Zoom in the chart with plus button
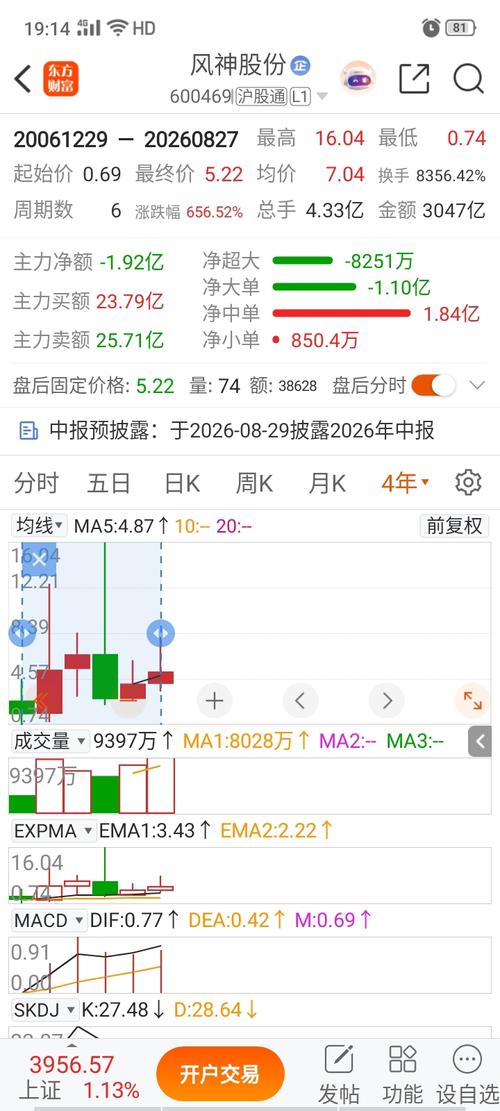The height and width of the screenshot is (1111, 500). pos(215,701)
